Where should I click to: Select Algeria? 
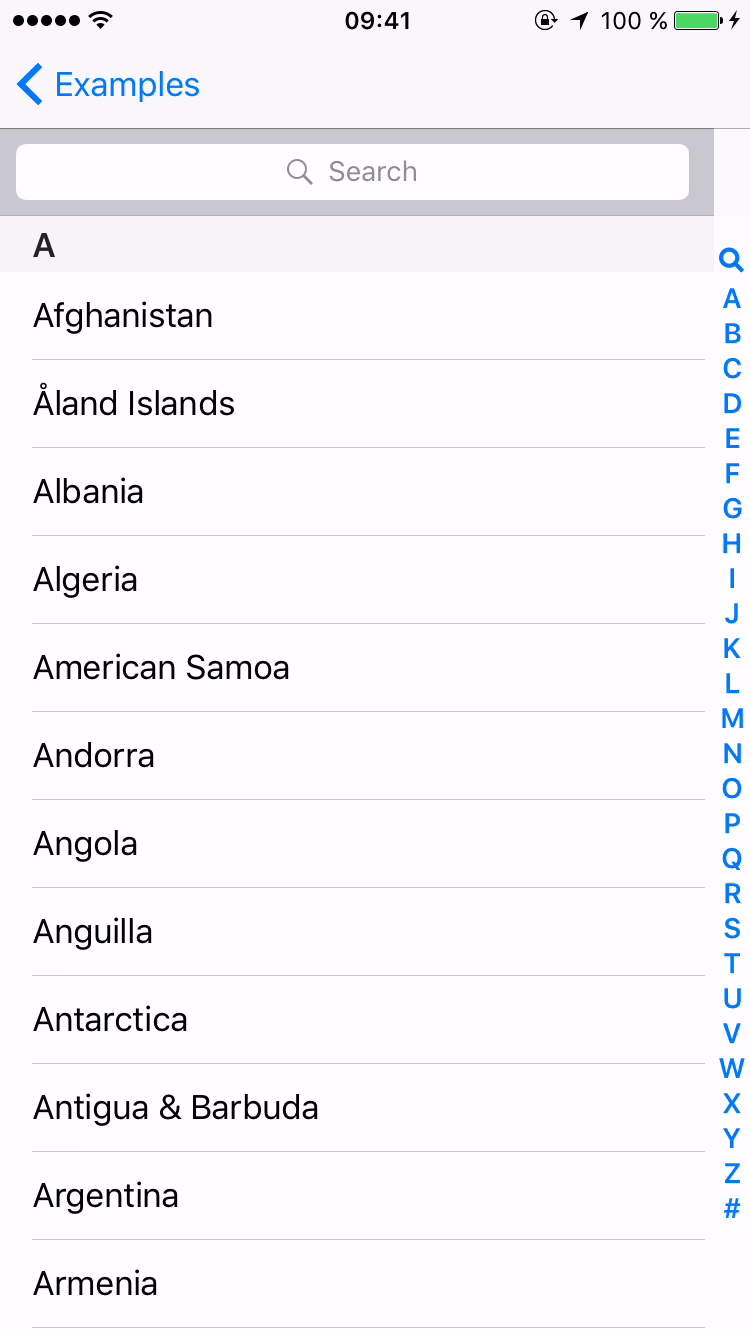coord(357,580)
